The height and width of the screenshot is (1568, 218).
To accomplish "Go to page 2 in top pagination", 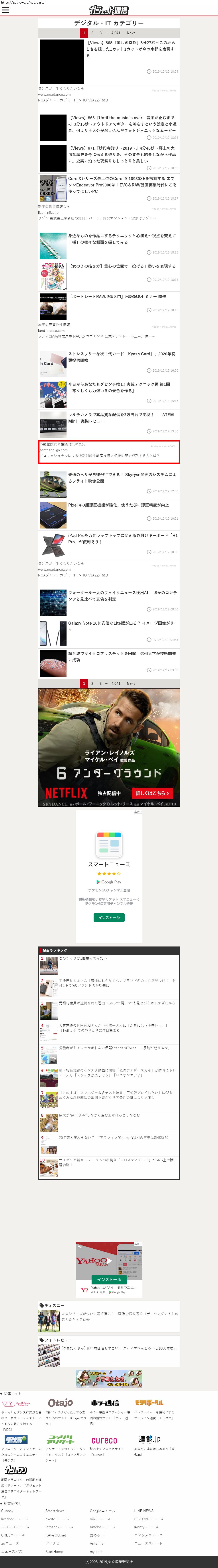I will tap(92, 33).
